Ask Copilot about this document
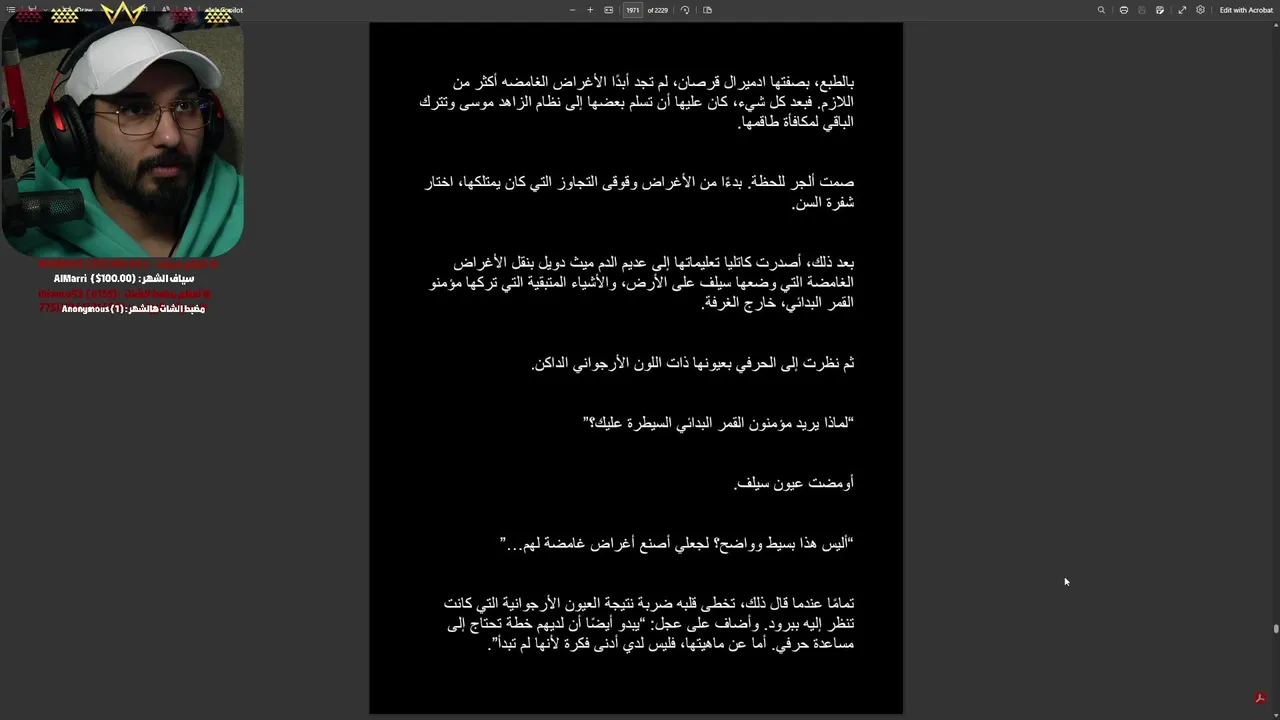 pos(224,10)
